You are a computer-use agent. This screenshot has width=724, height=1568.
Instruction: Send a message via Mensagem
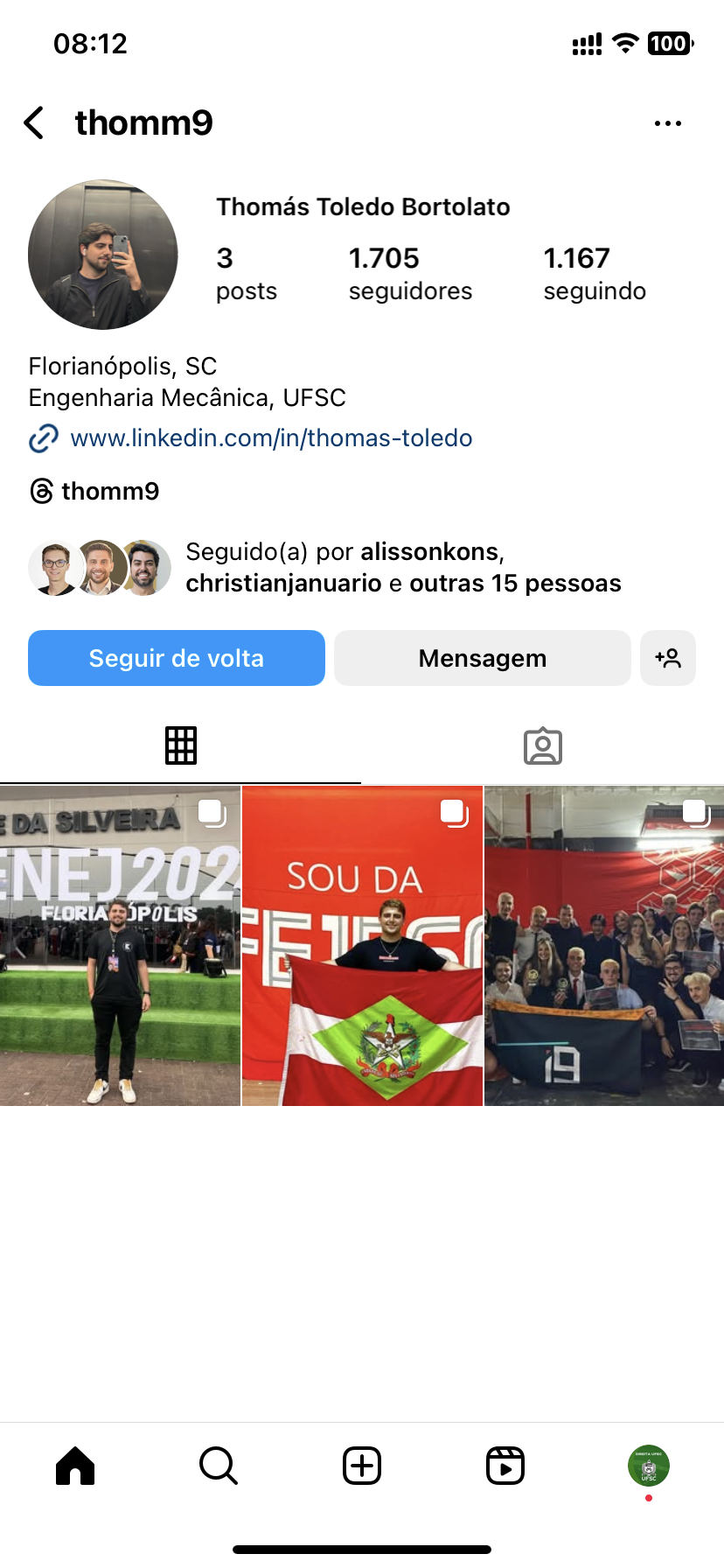pos(482,658)
